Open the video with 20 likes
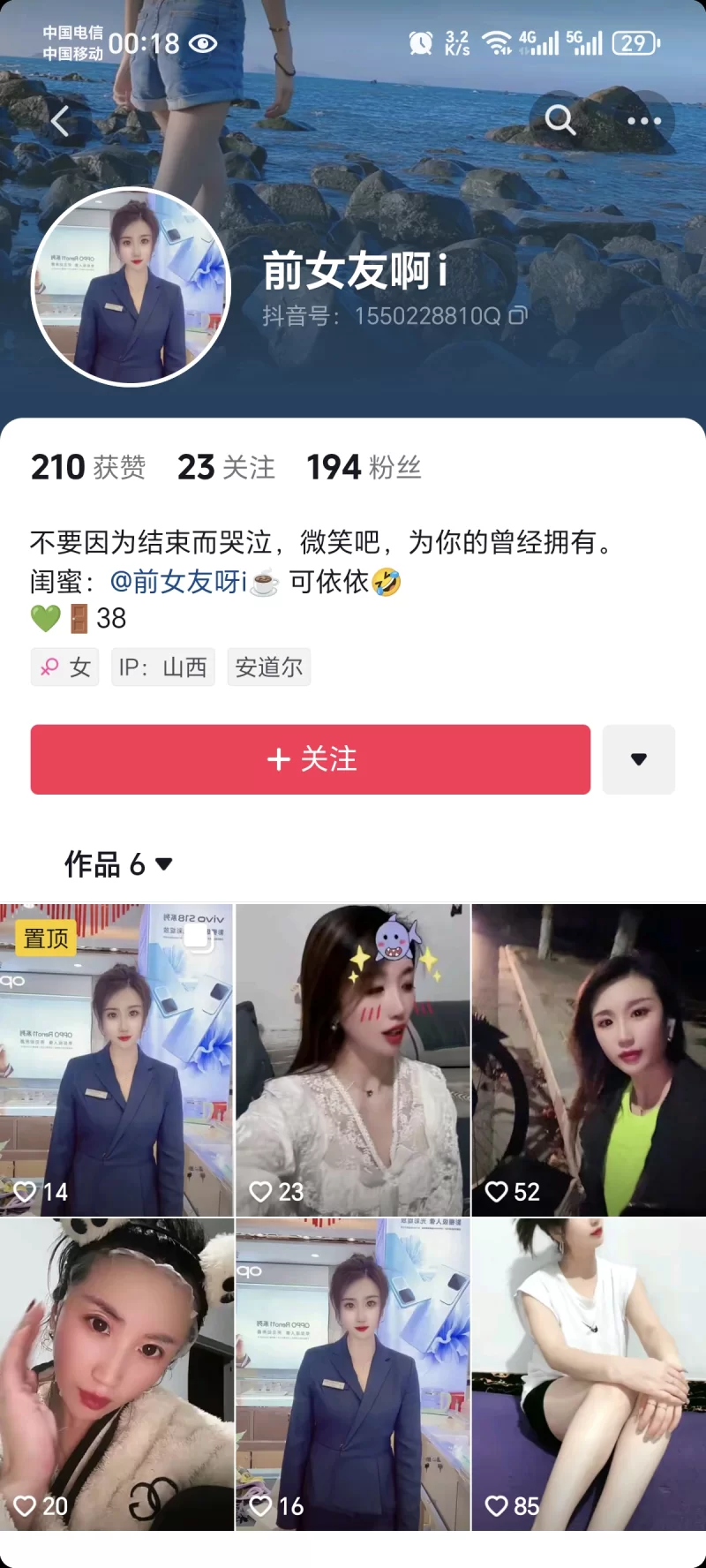Image resolution: width=706 pixels, height=1568 pixels. 116,1374
